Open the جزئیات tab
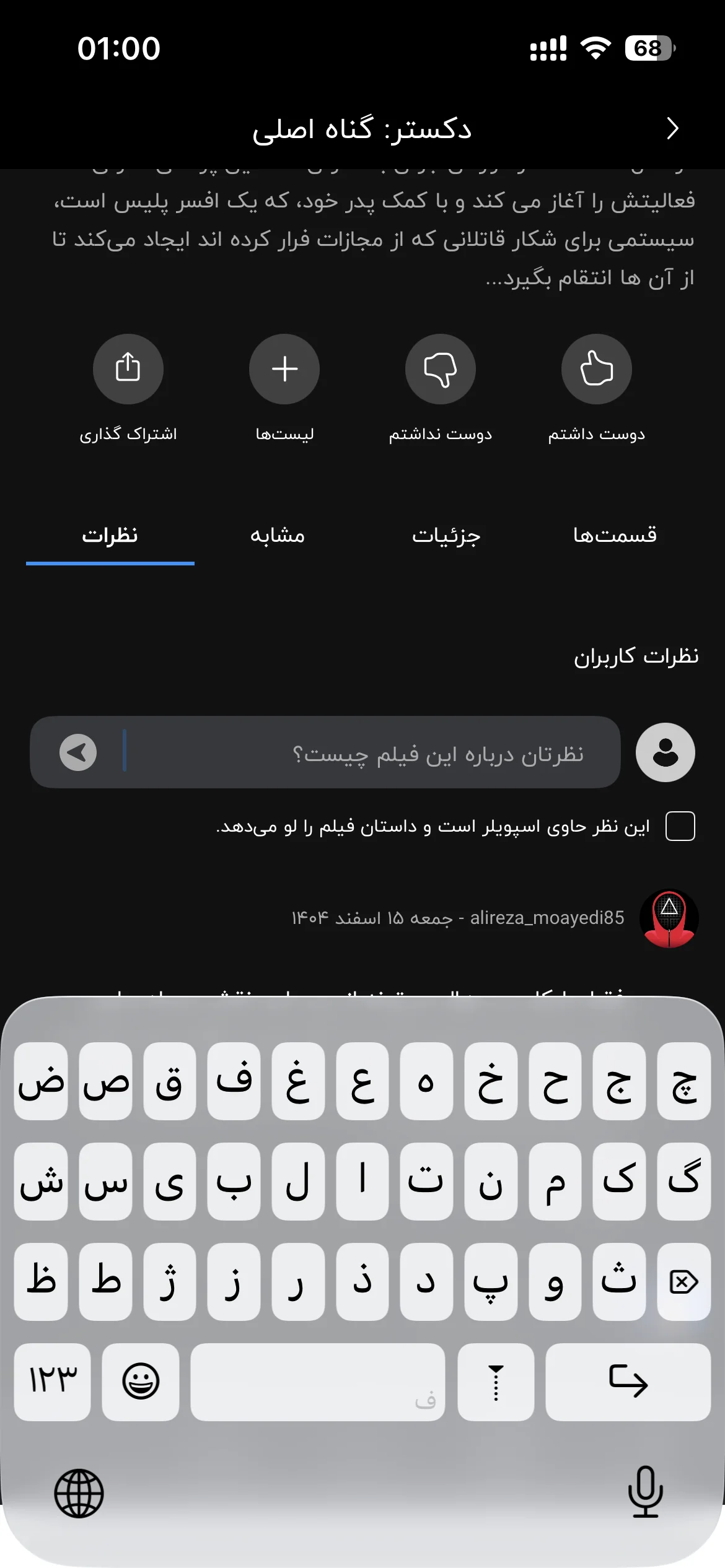725x1568 pixels. 446,535
